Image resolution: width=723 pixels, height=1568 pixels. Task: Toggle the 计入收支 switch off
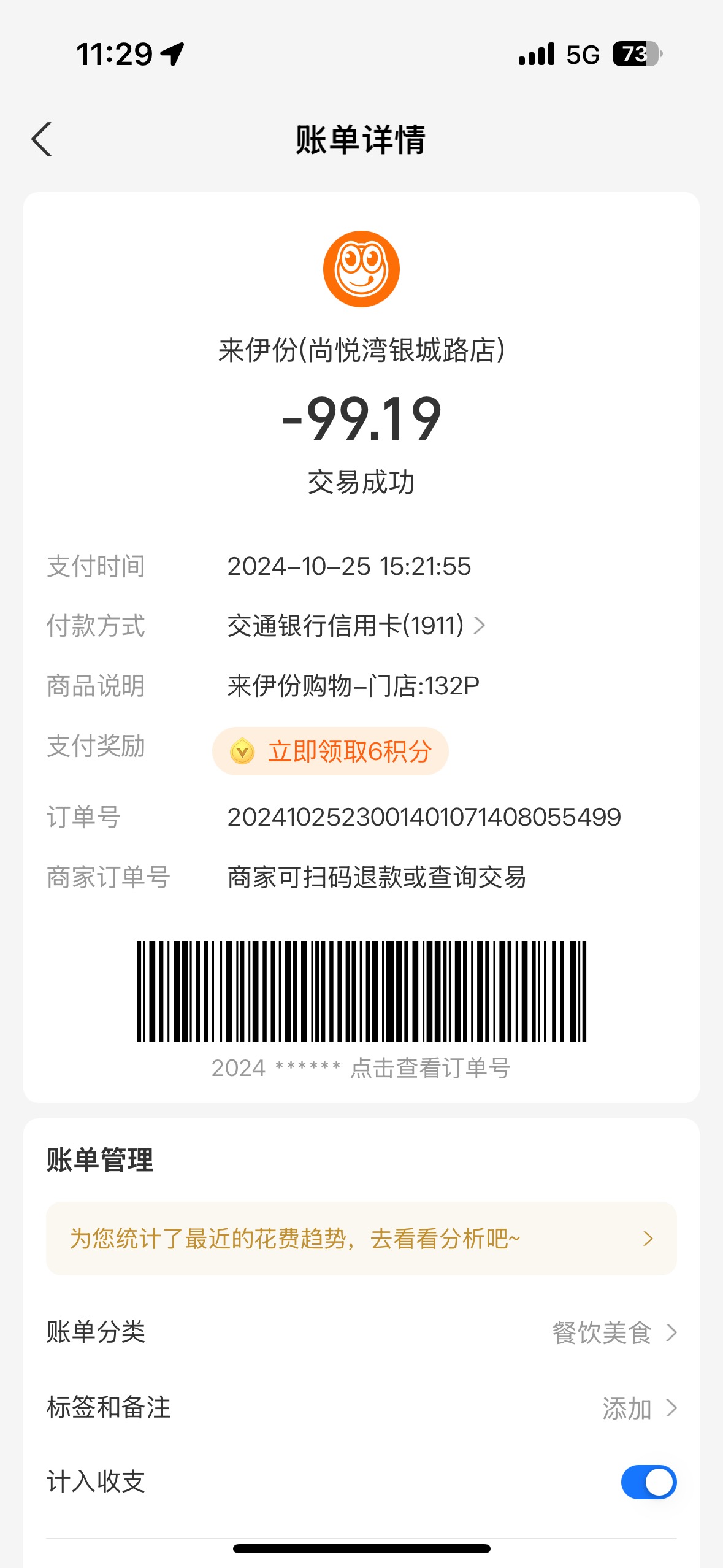(x=648, y=1482)
